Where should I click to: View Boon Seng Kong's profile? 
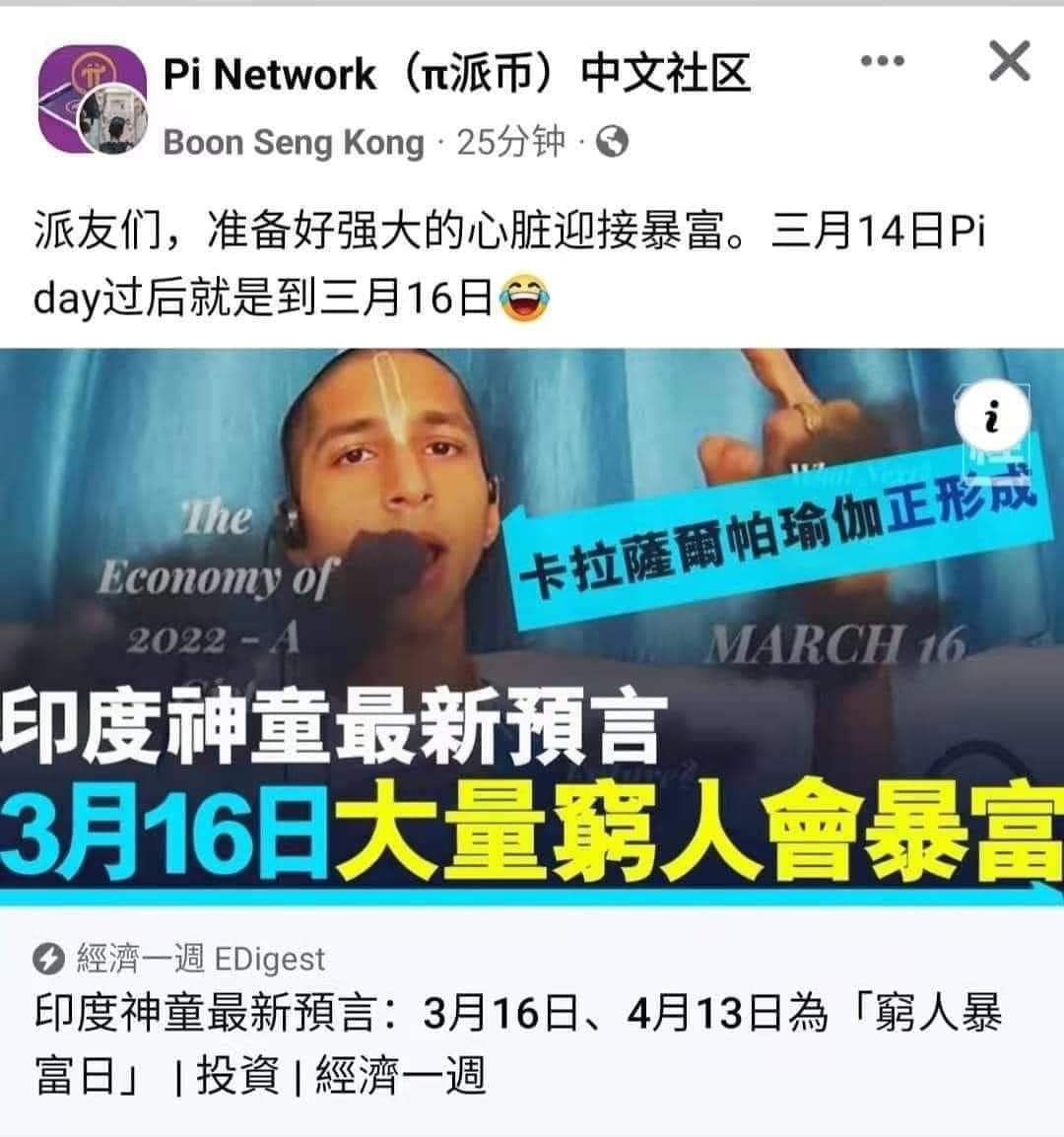[293, 143]
